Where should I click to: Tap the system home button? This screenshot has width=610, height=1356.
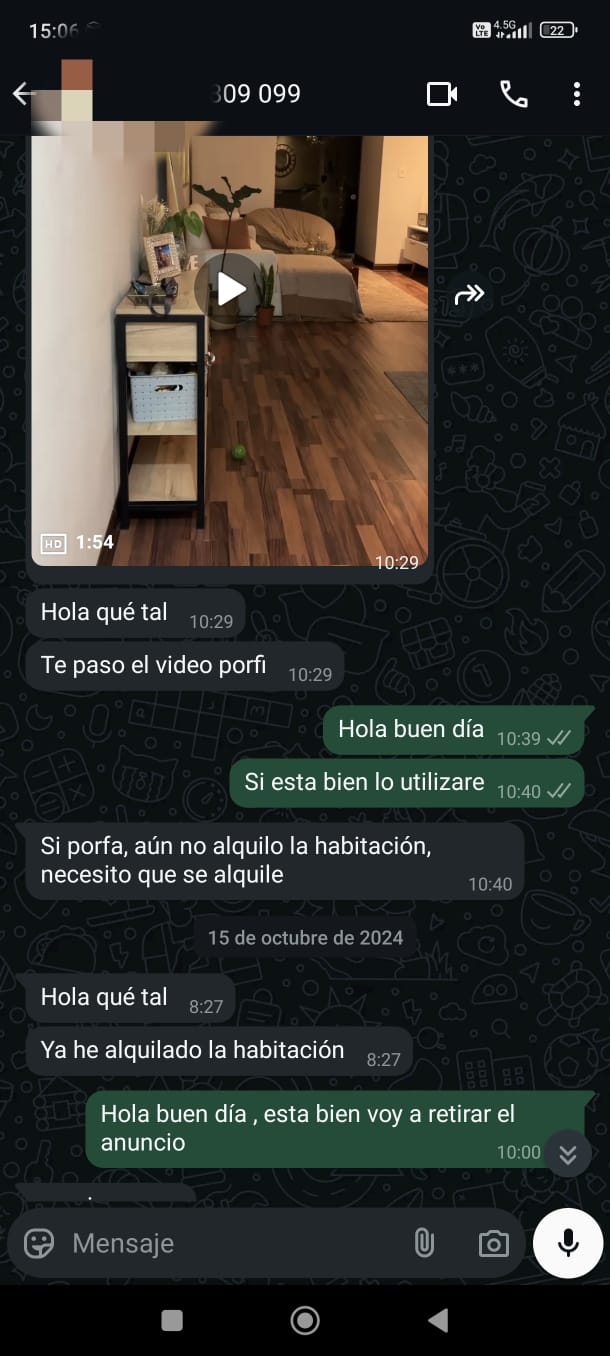(305, 1320)
